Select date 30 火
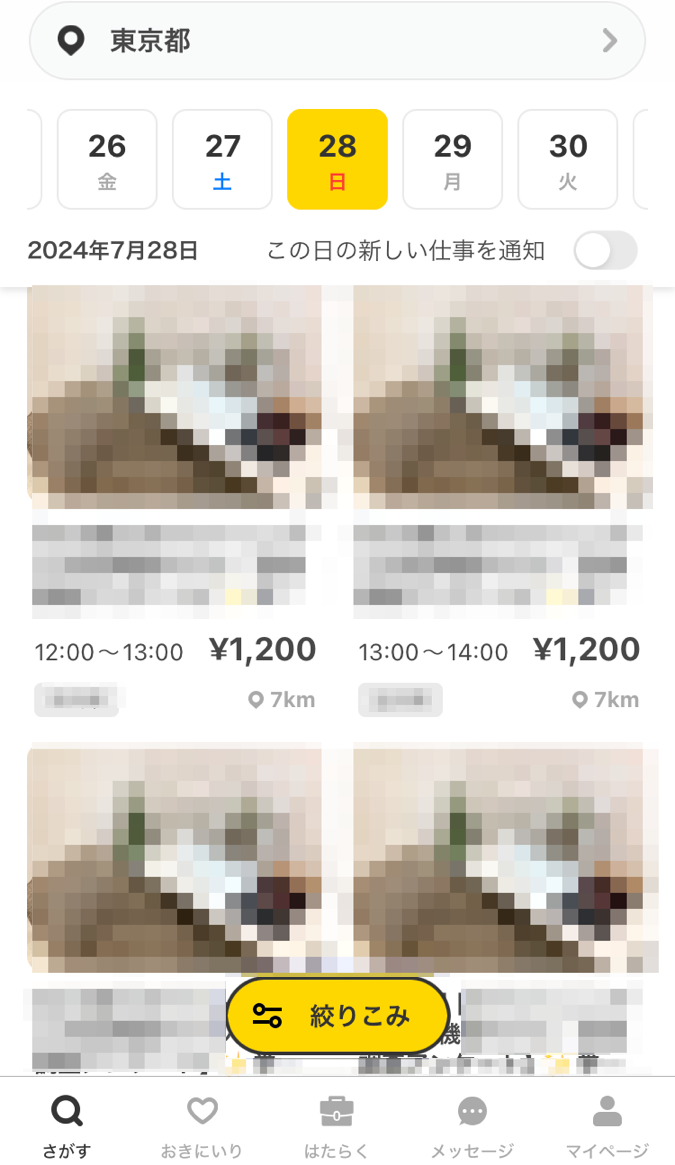 point(568,159)
